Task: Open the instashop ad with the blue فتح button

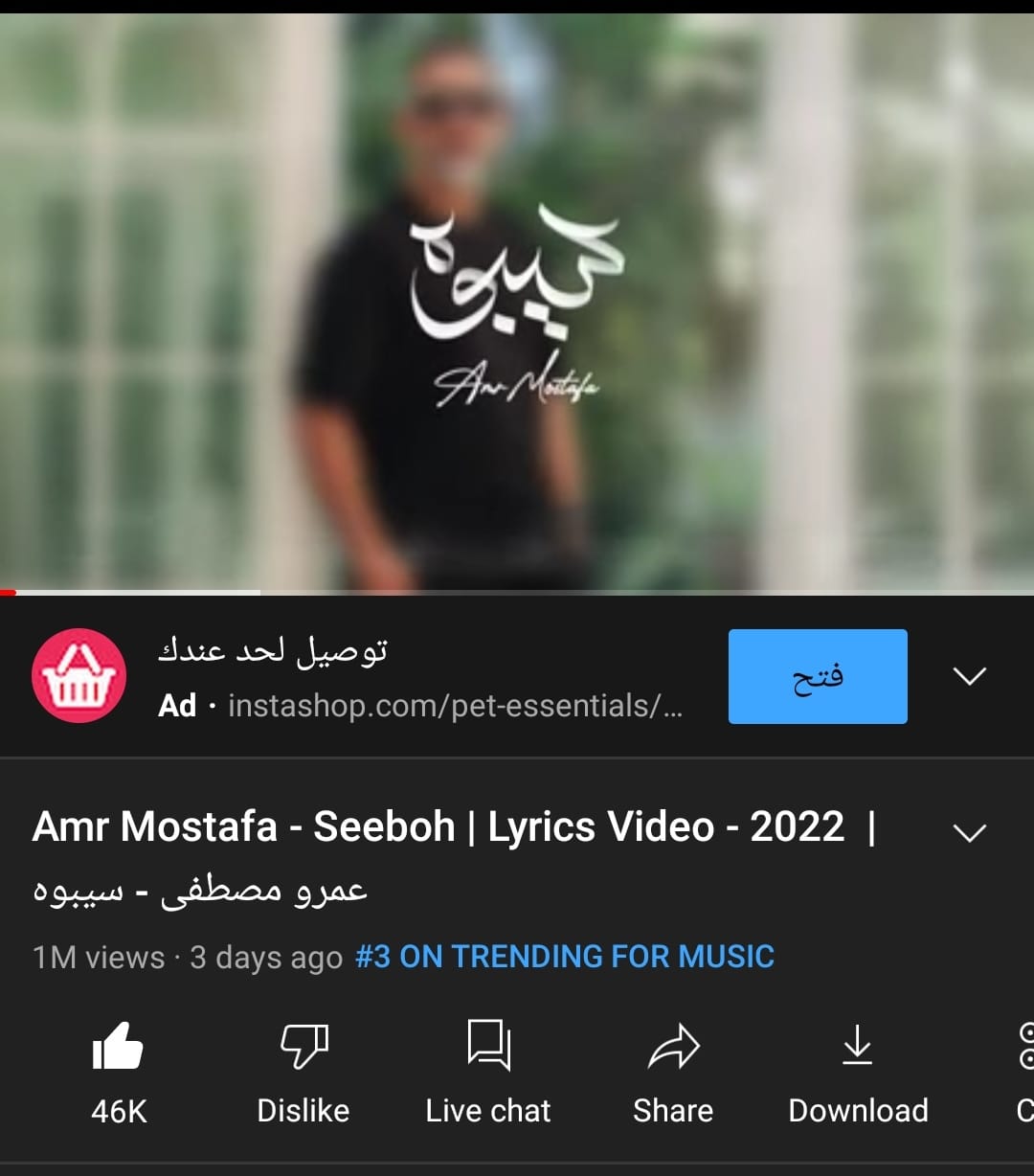Action: click(817, 676)
